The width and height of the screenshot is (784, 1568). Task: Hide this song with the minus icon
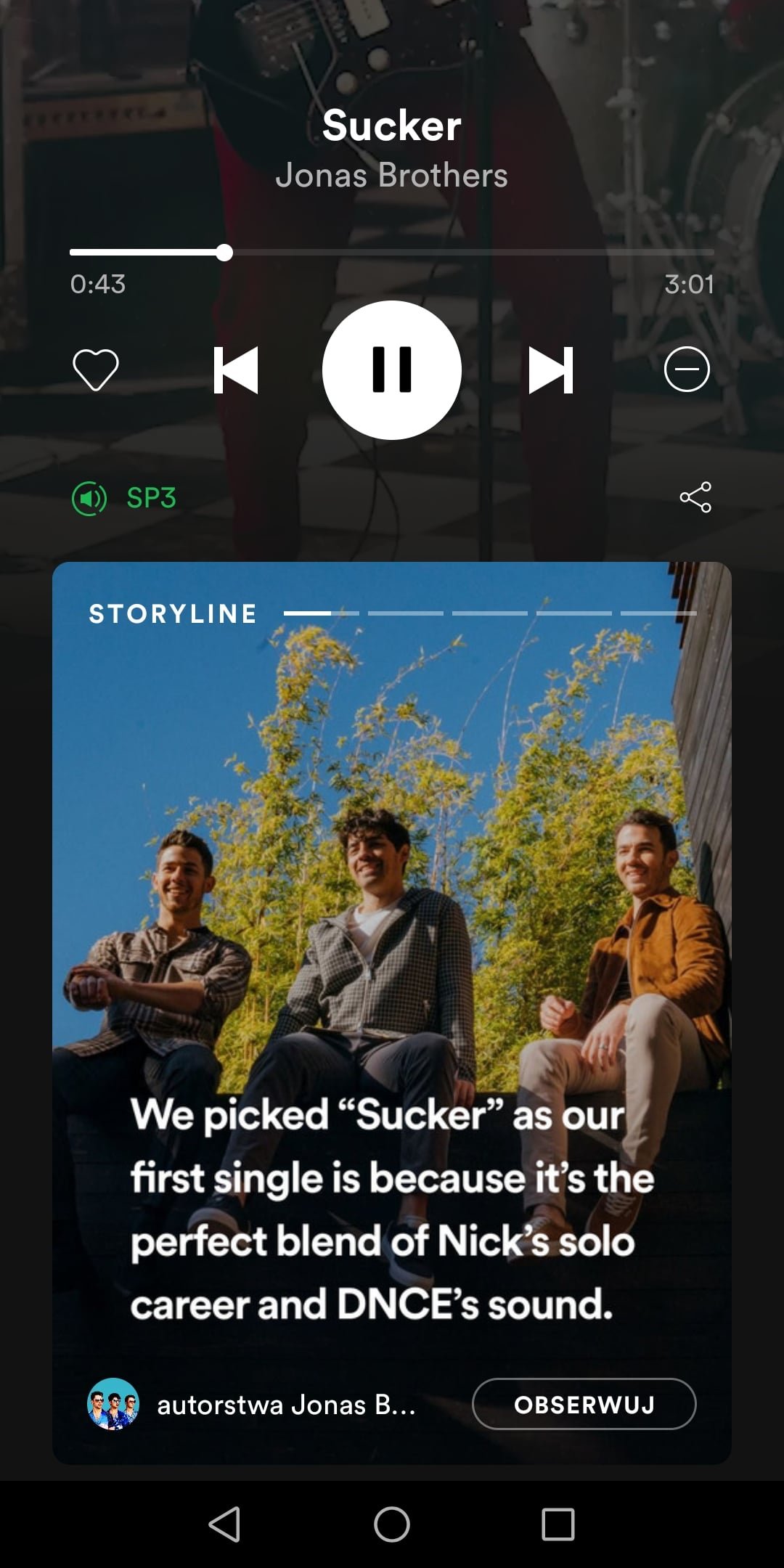coord(687,369)
